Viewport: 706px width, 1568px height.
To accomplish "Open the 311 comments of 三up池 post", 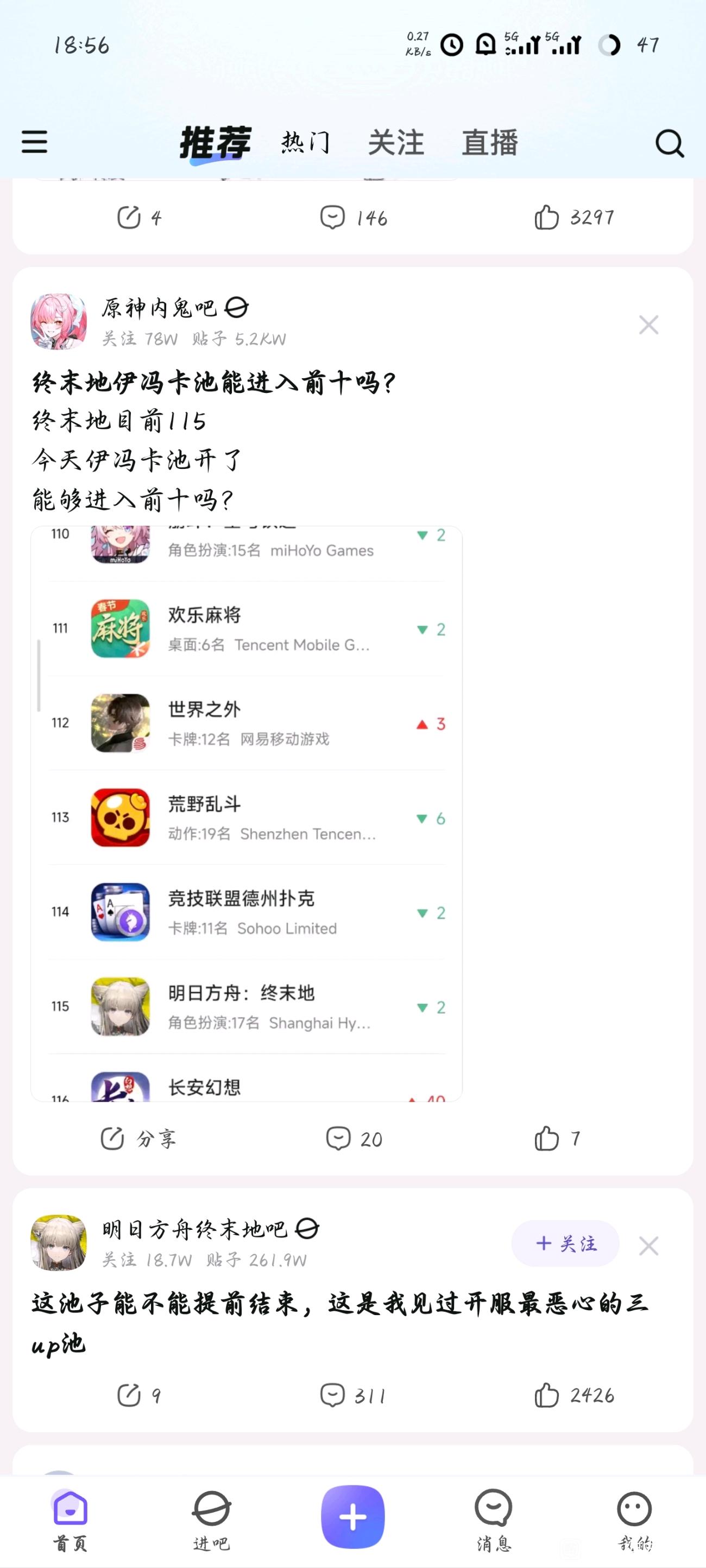I will click(354, 1395).
